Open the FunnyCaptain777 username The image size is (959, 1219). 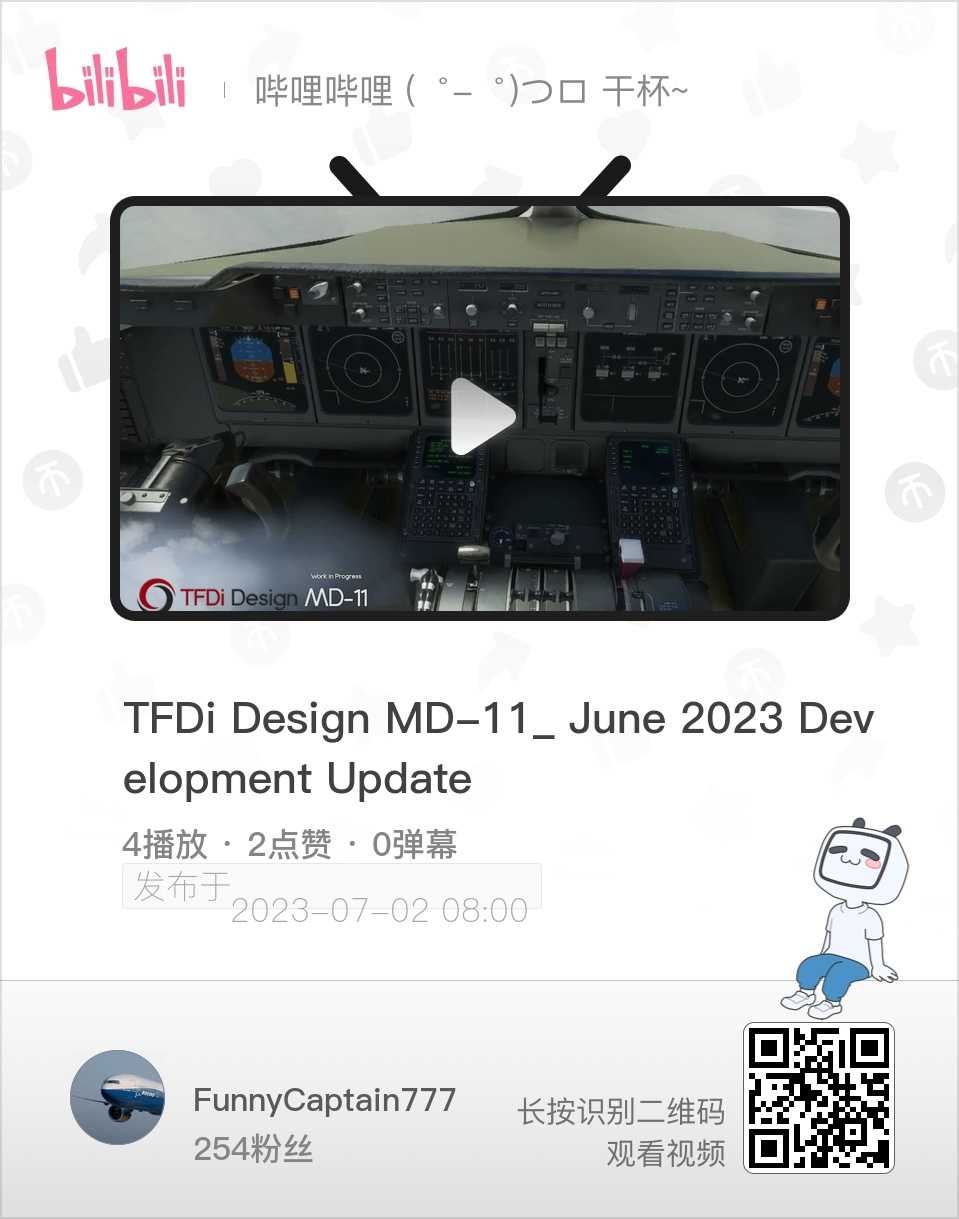(x=324, y=1100)
